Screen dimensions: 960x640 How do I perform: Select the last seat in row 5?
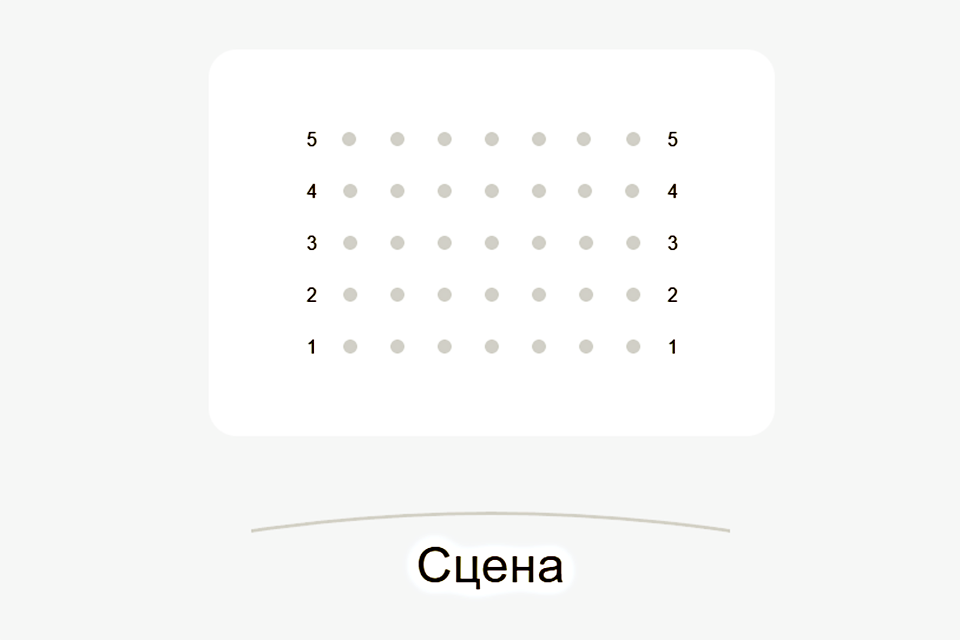click(633, 139)
